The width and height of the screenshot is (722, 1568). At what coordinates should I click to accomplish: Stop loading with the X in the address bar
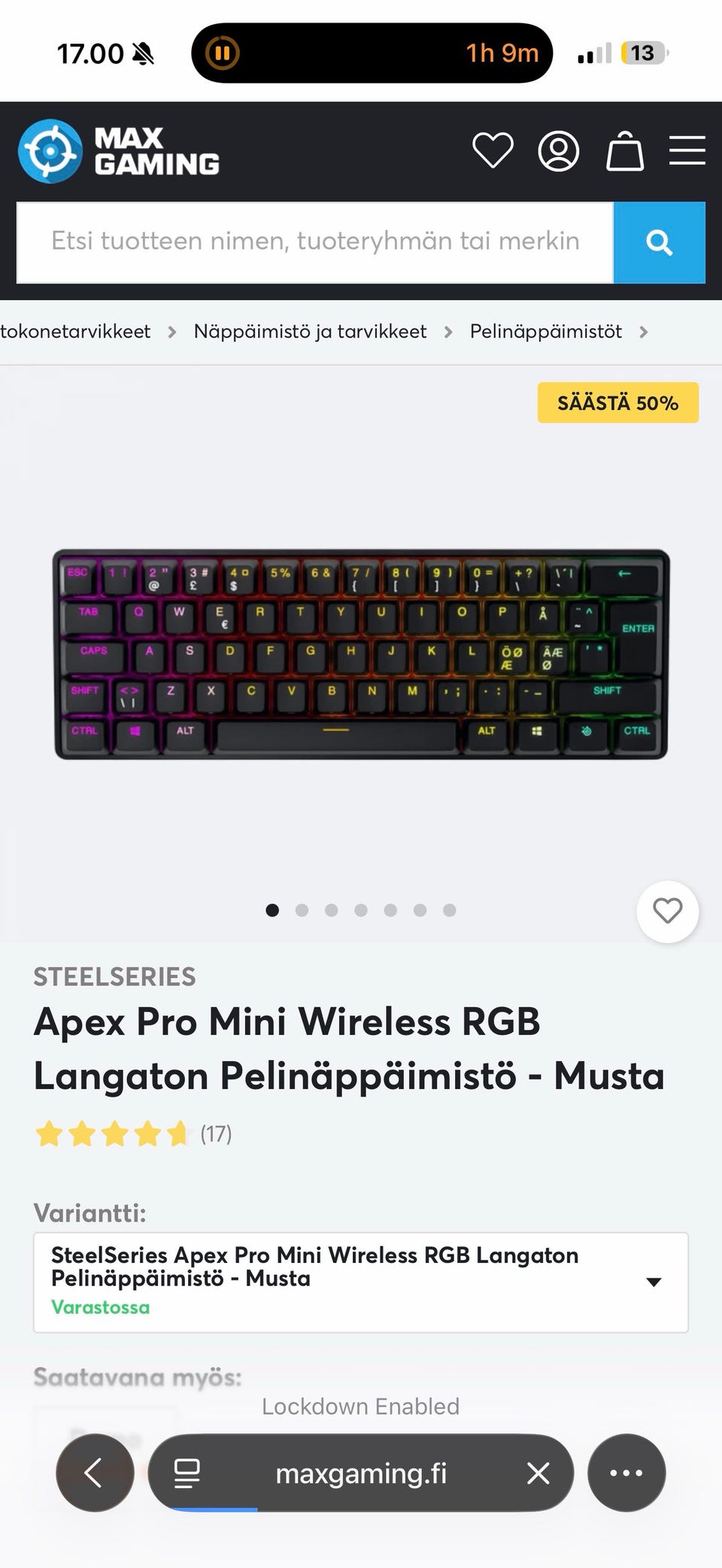[x=538, y=1473]
